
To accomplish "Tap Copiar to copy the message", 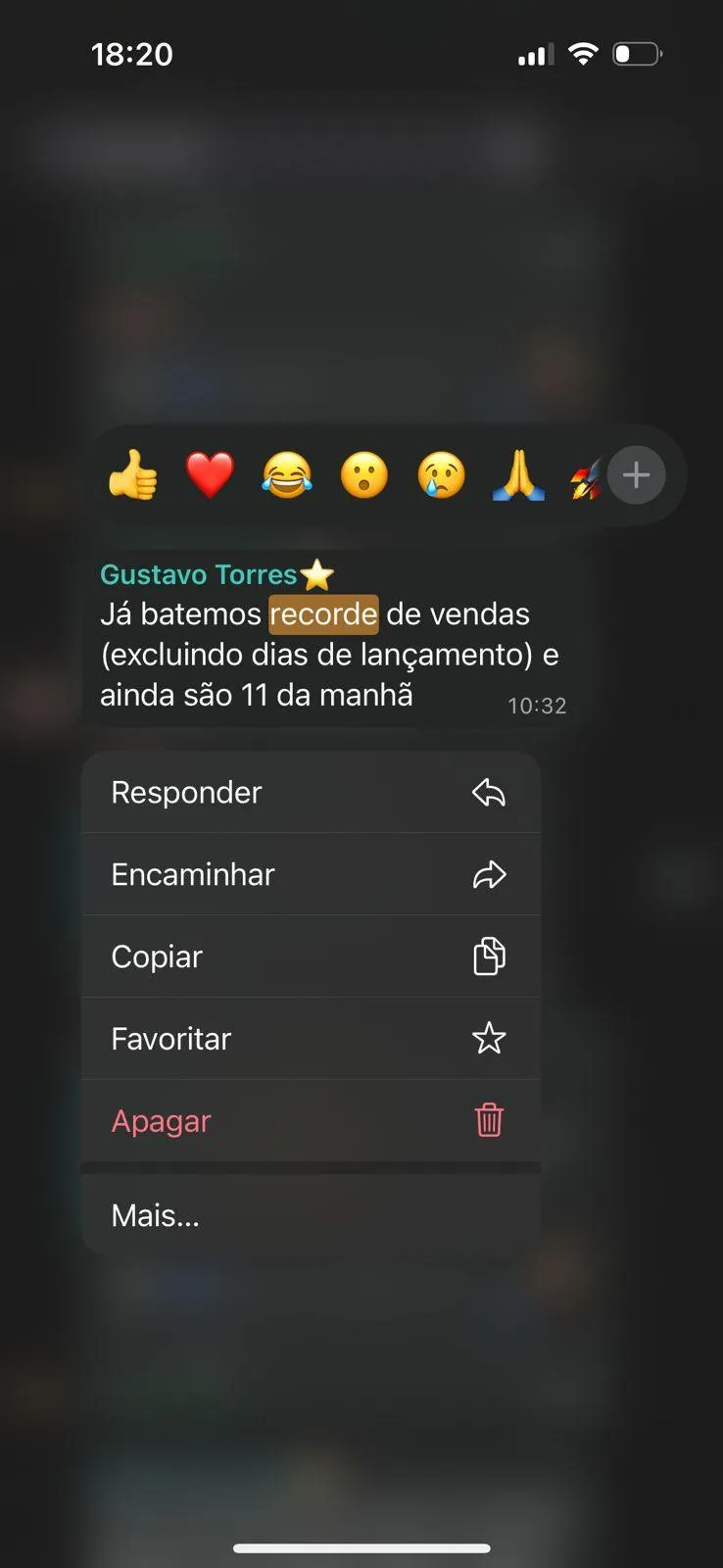I will pyautogui.click(x=311, y=956).
